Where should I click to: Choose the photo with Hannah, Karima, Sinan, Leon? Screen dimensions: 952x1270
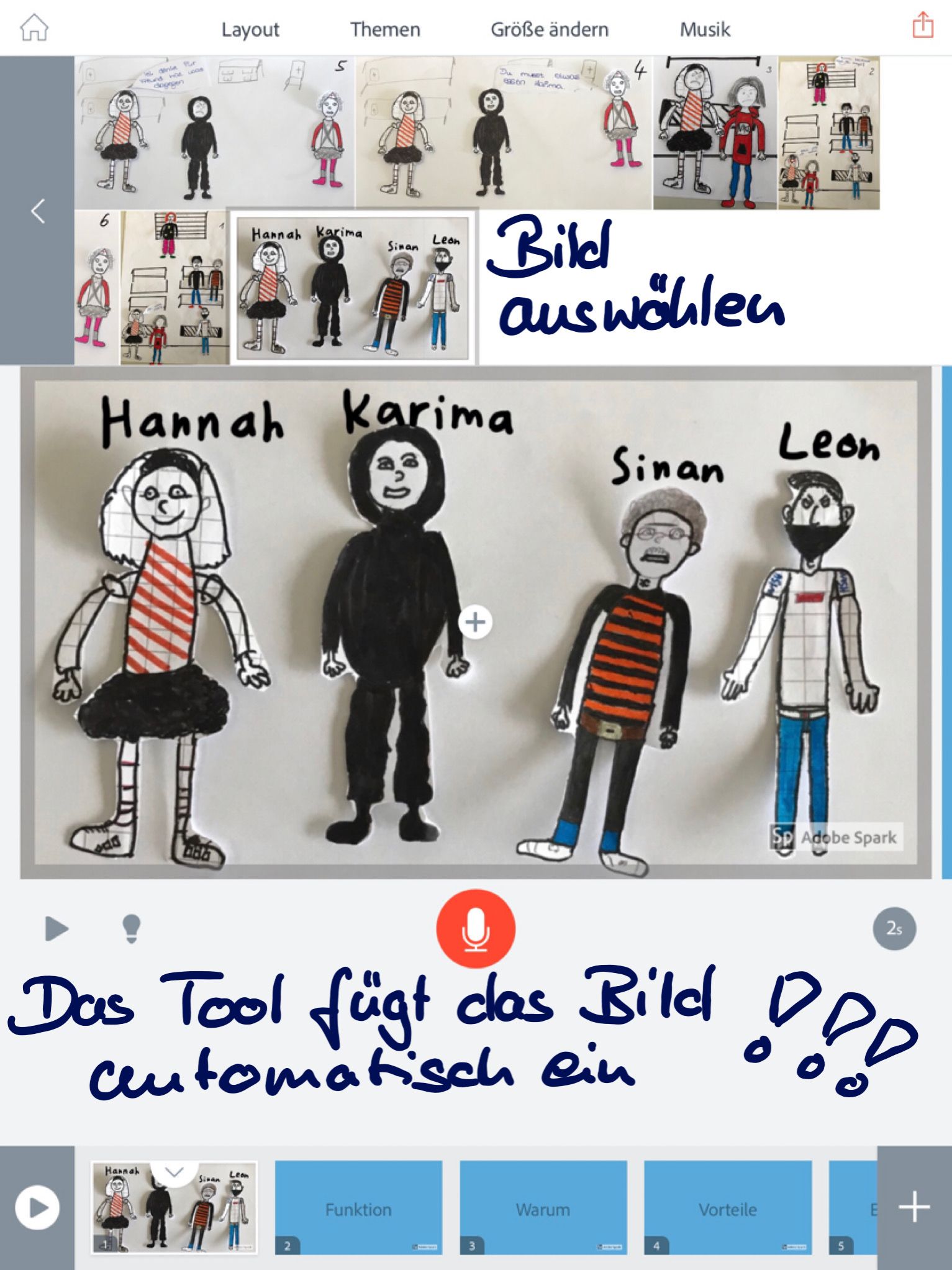353,287
